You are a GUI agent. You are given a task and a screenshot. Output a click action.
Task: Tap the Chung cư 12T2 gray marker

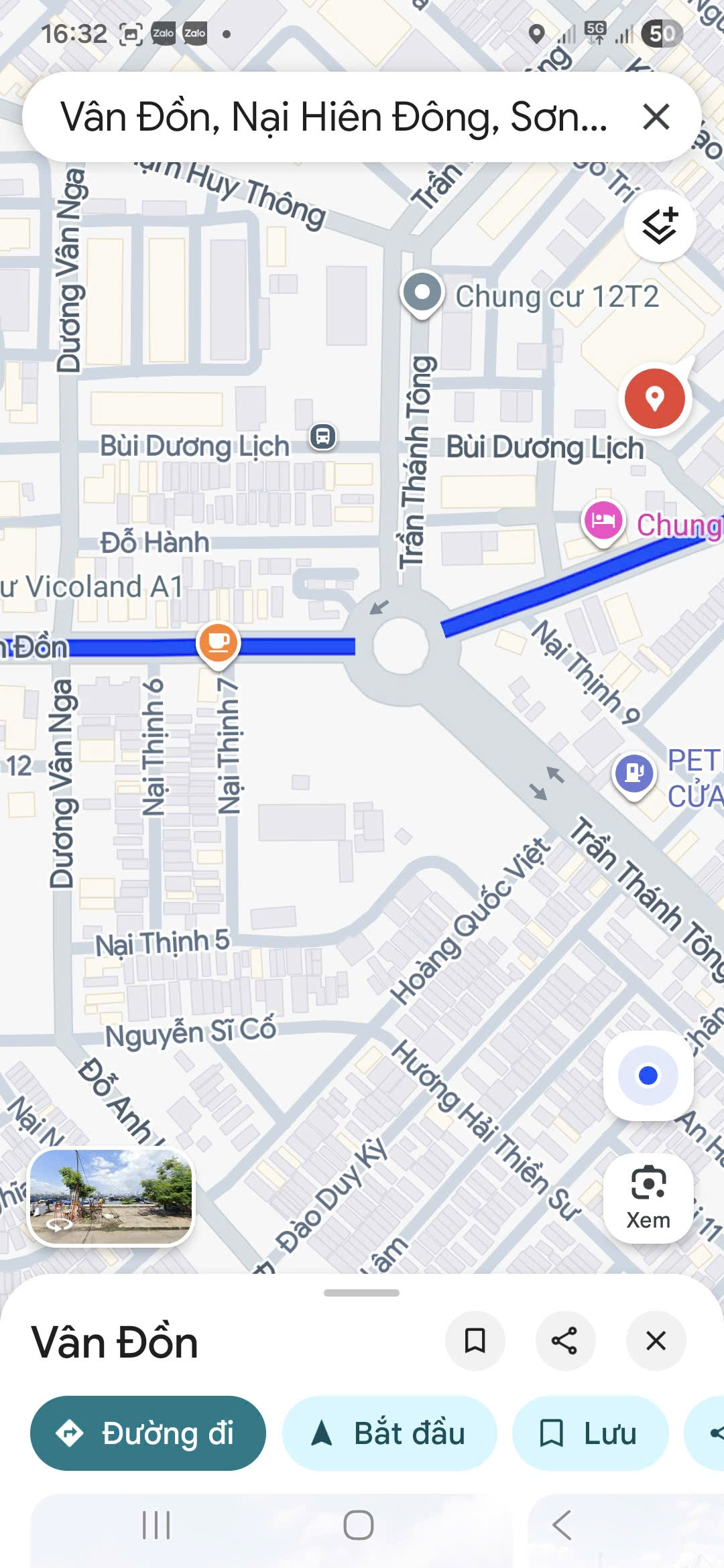click(x=421, y=291)
